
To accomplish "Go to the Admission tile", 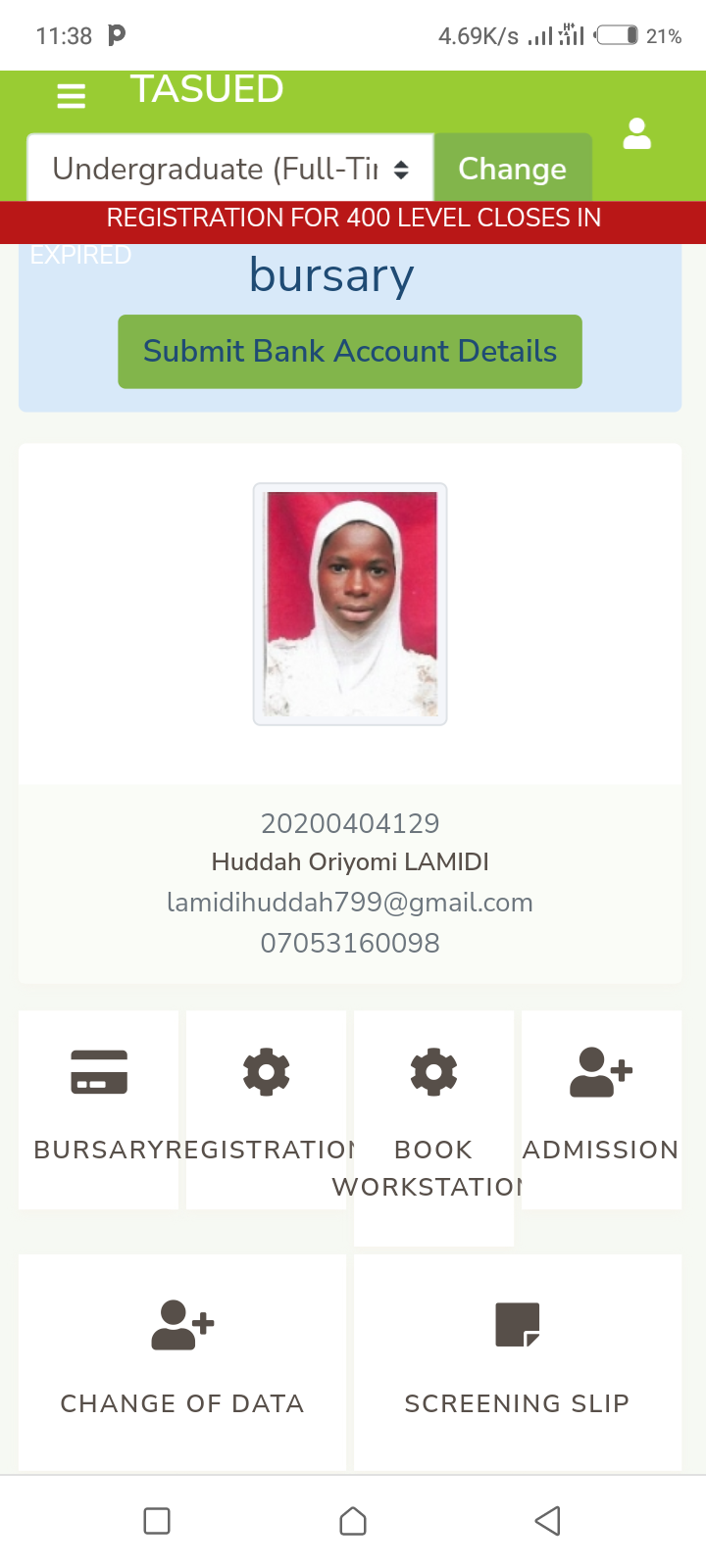I will click(601, 1109).
